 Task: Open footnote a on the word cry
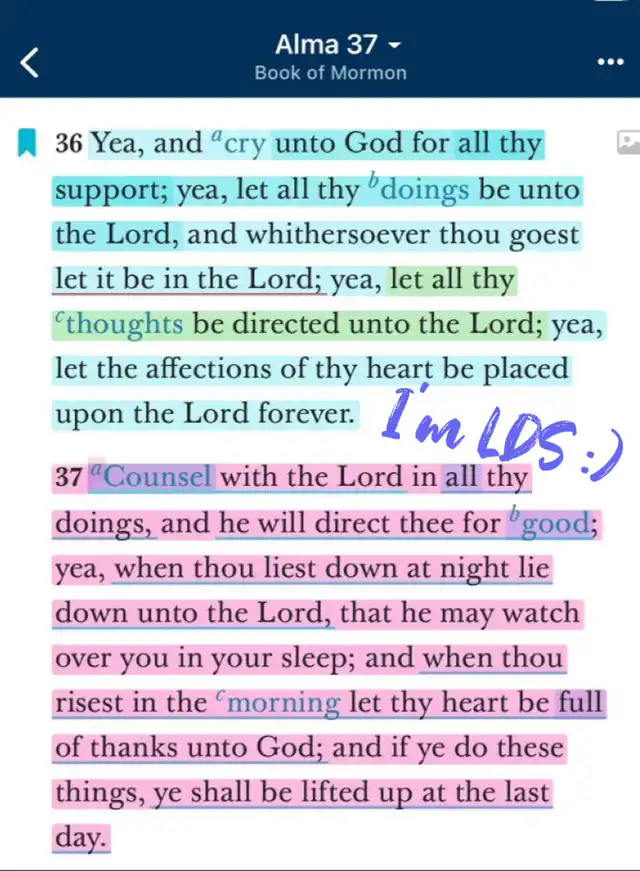point(238,143)
